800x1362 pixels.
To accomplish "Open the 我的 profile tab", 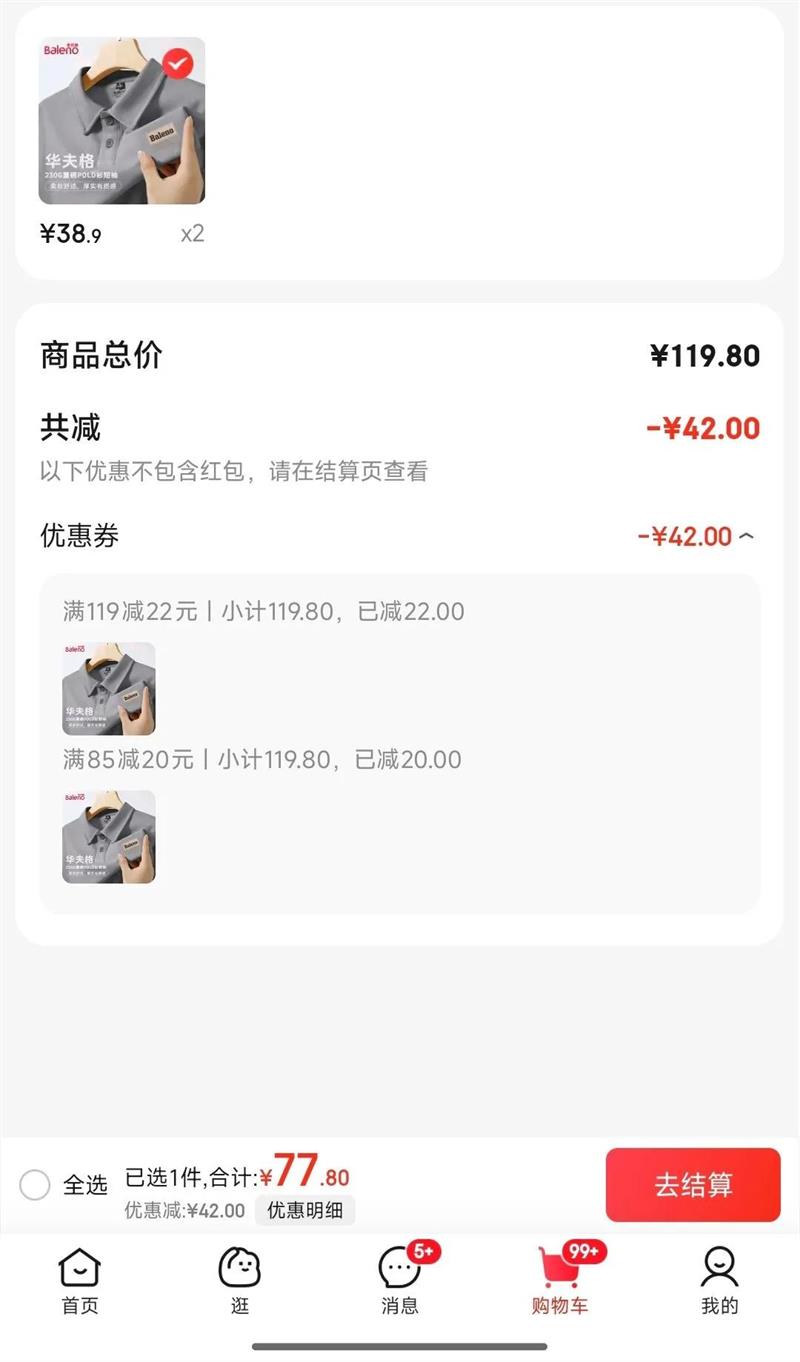I will [719, 1281].
